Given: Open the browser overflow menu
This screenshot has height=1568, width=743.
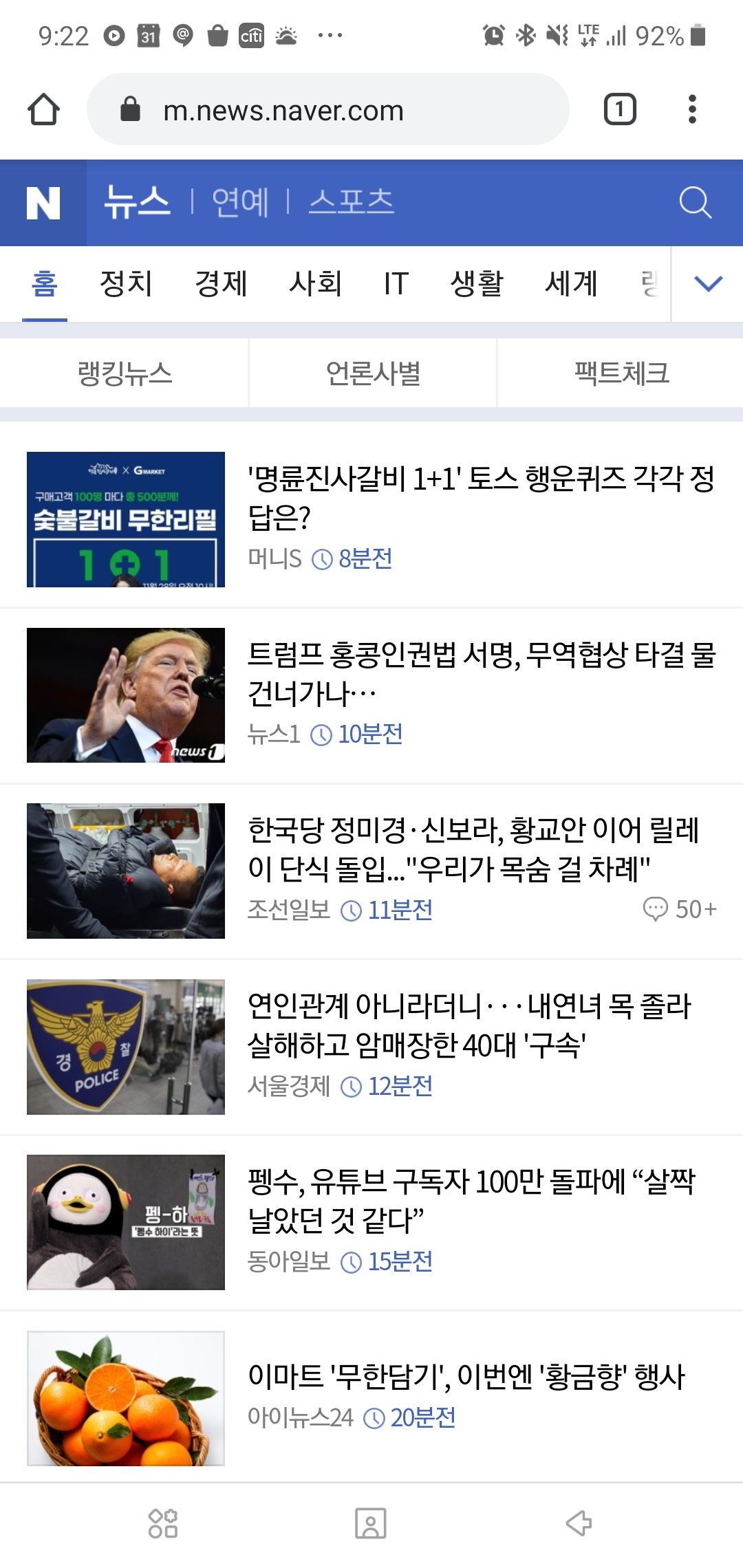Looking at the screenshot, I should [692, 109].
